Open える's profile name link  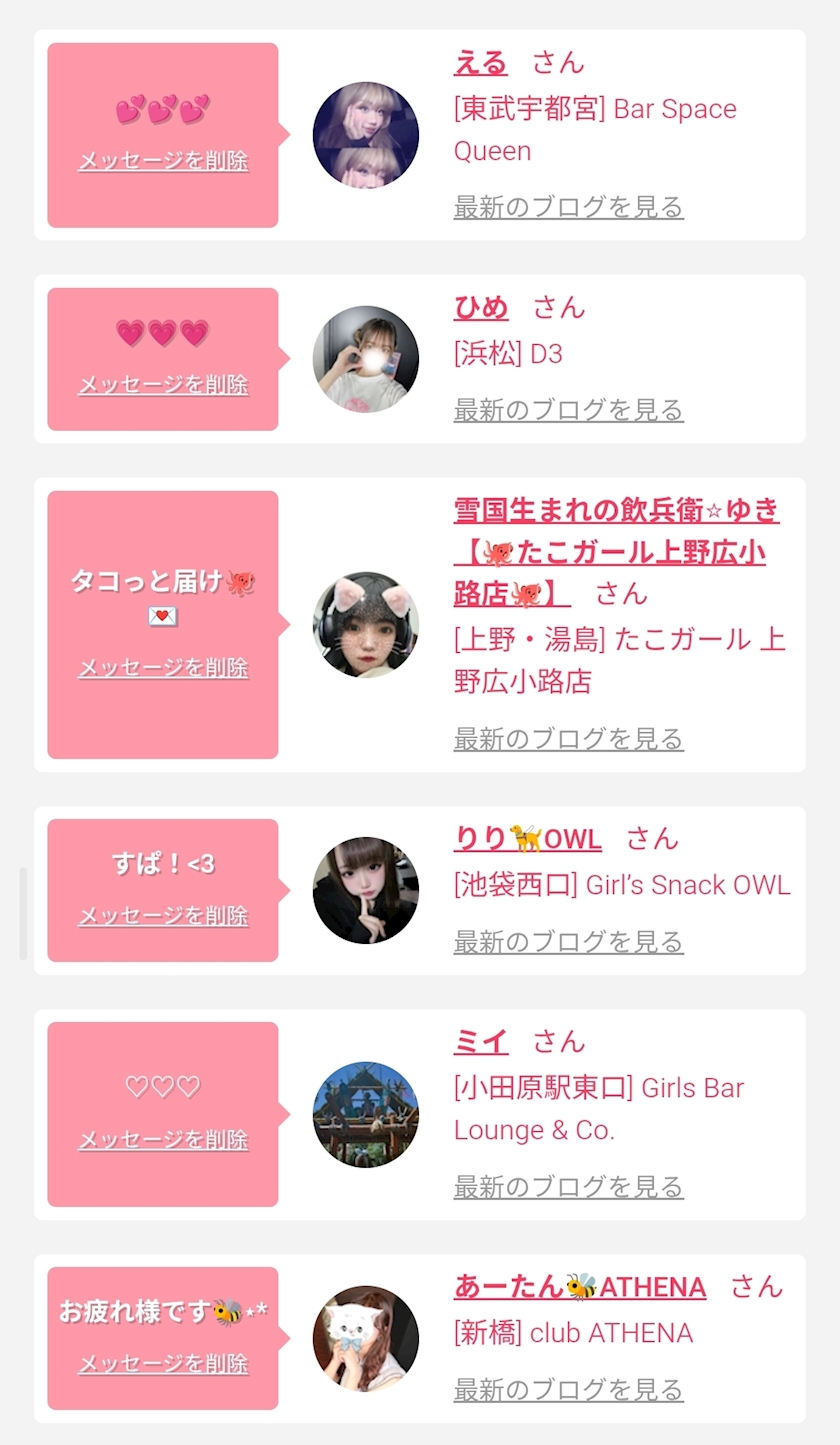coord(481,63)
